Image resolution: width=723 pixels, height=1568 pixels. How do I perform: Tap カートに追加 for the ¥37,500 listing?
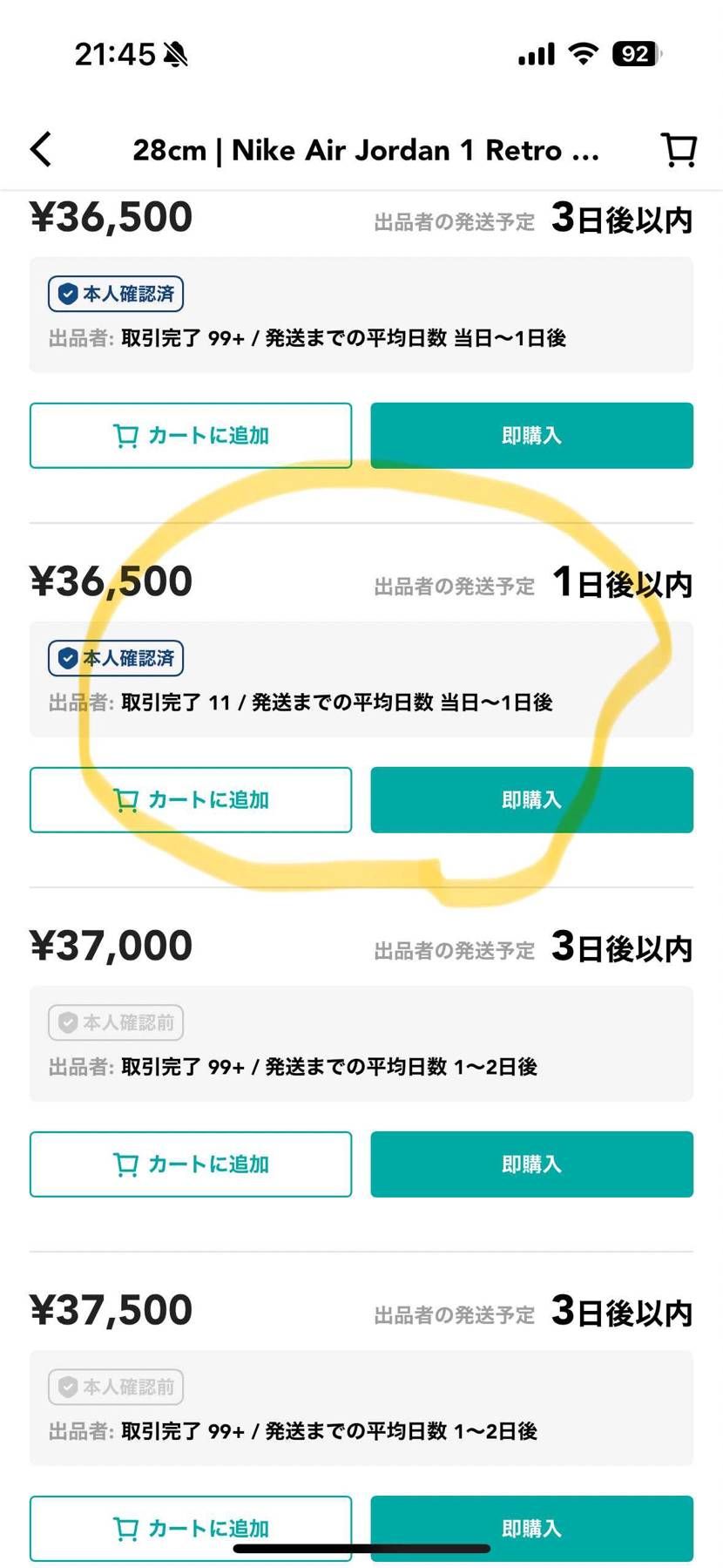(191, 1527)
